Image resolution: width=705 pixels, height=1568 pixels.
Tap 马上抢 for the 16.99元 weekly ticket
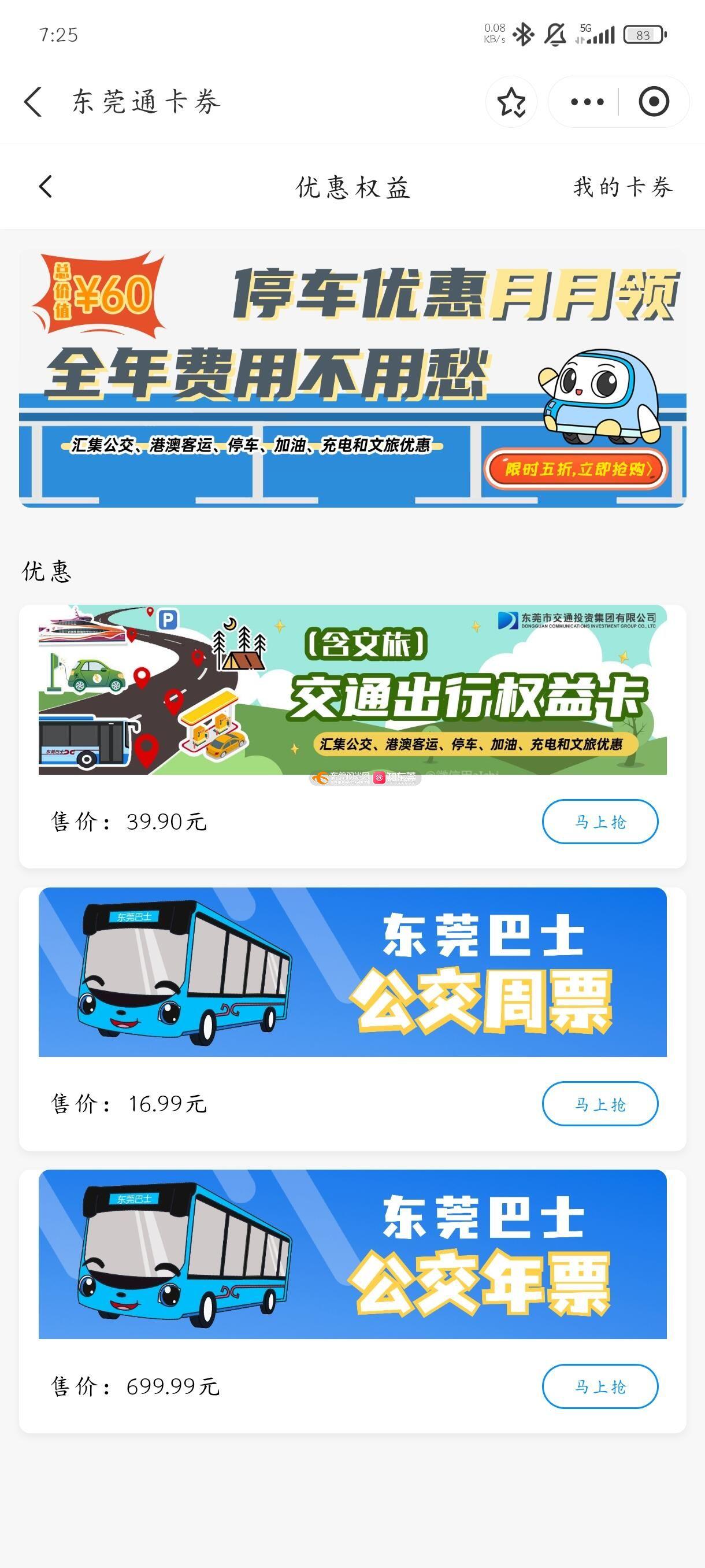[x=599, y=1104]
